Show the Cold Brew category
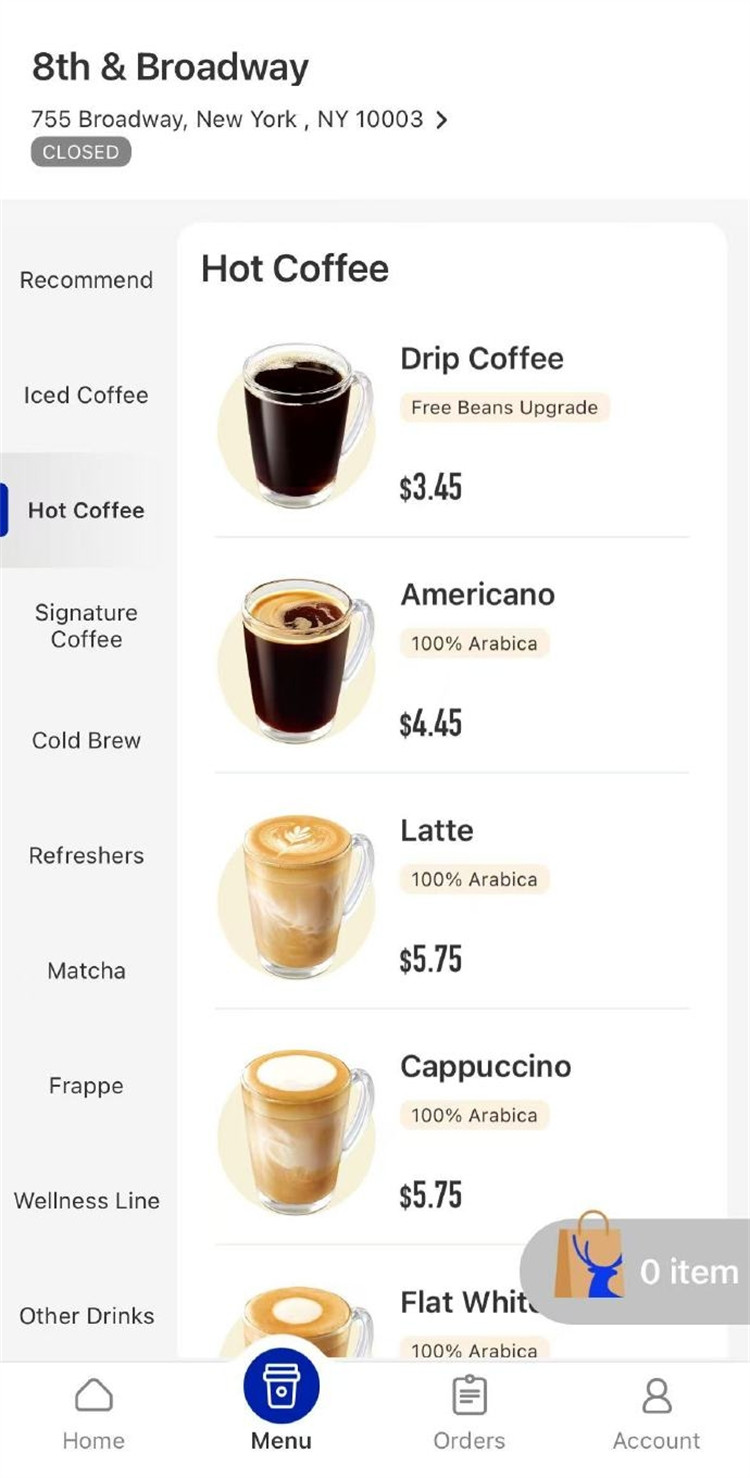The image size is (750, 1478). click(87, 741)
